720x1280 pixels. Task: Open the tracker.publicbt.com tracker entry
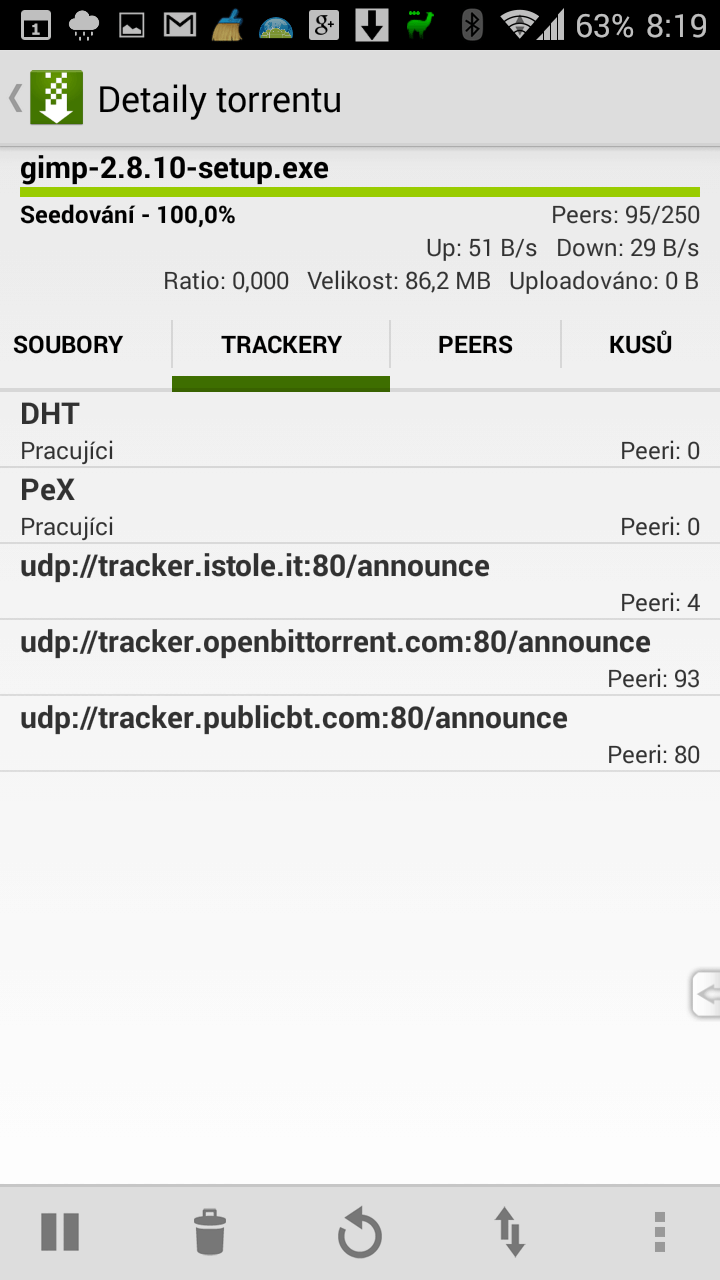point(360,734)
